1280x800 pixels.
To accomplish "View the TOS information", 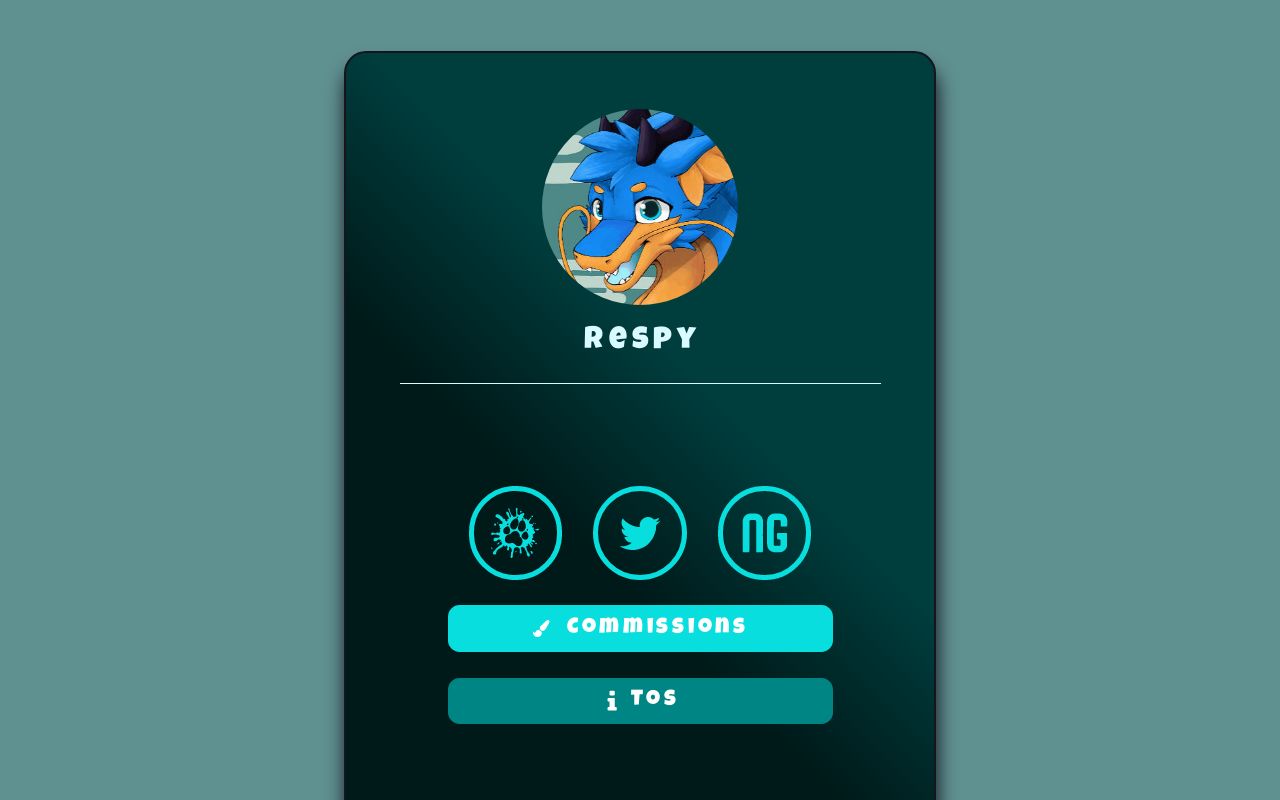I will coord(640,700).
